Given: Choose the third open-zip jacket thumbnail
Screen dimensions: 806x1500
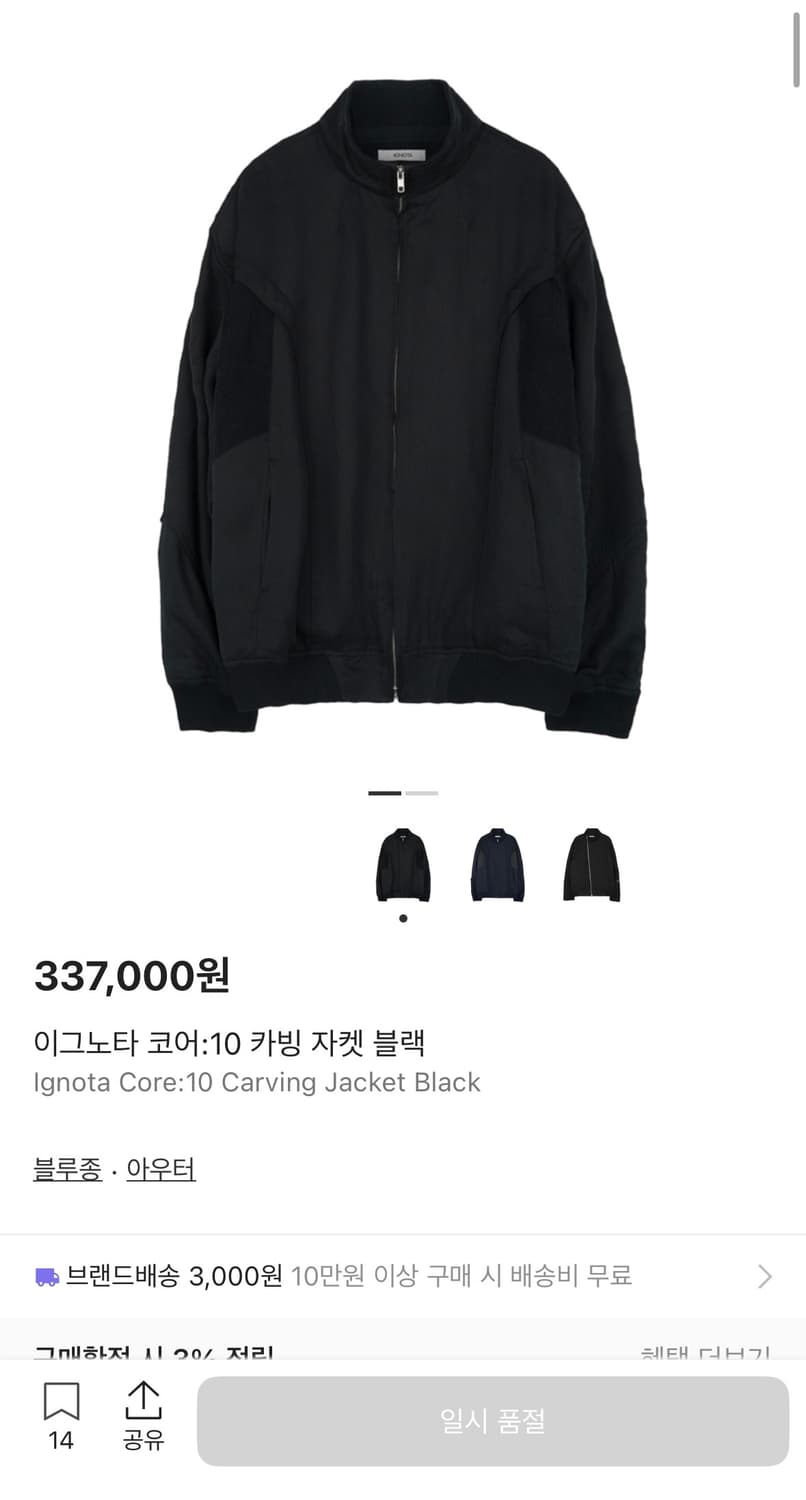Looking at the screenshot, I should click(x=591, y=864).
